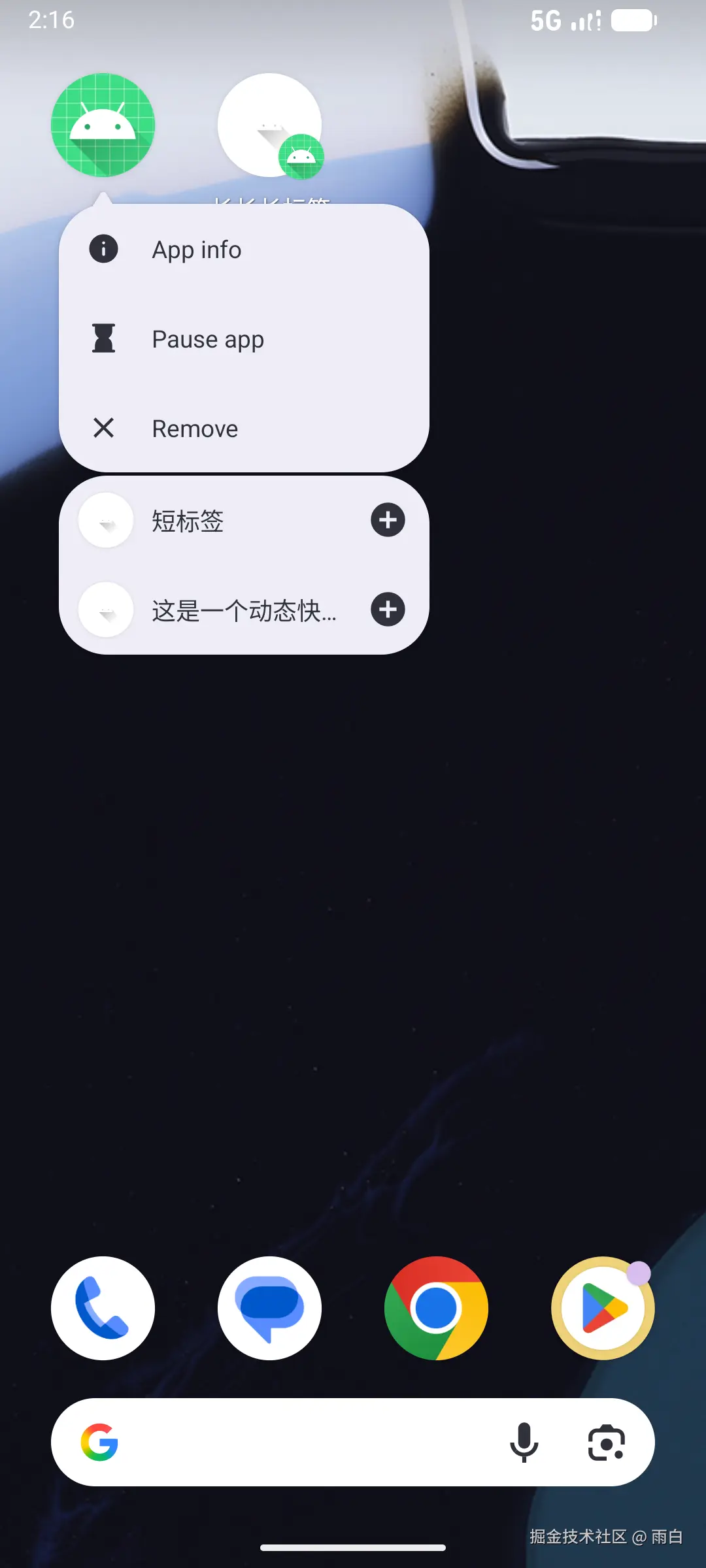Image resolution: width=706 pixels, height=1568 pixels.
Task: Open the pinned shortcut icon with Android badge
Action: [x=269, y=125]
